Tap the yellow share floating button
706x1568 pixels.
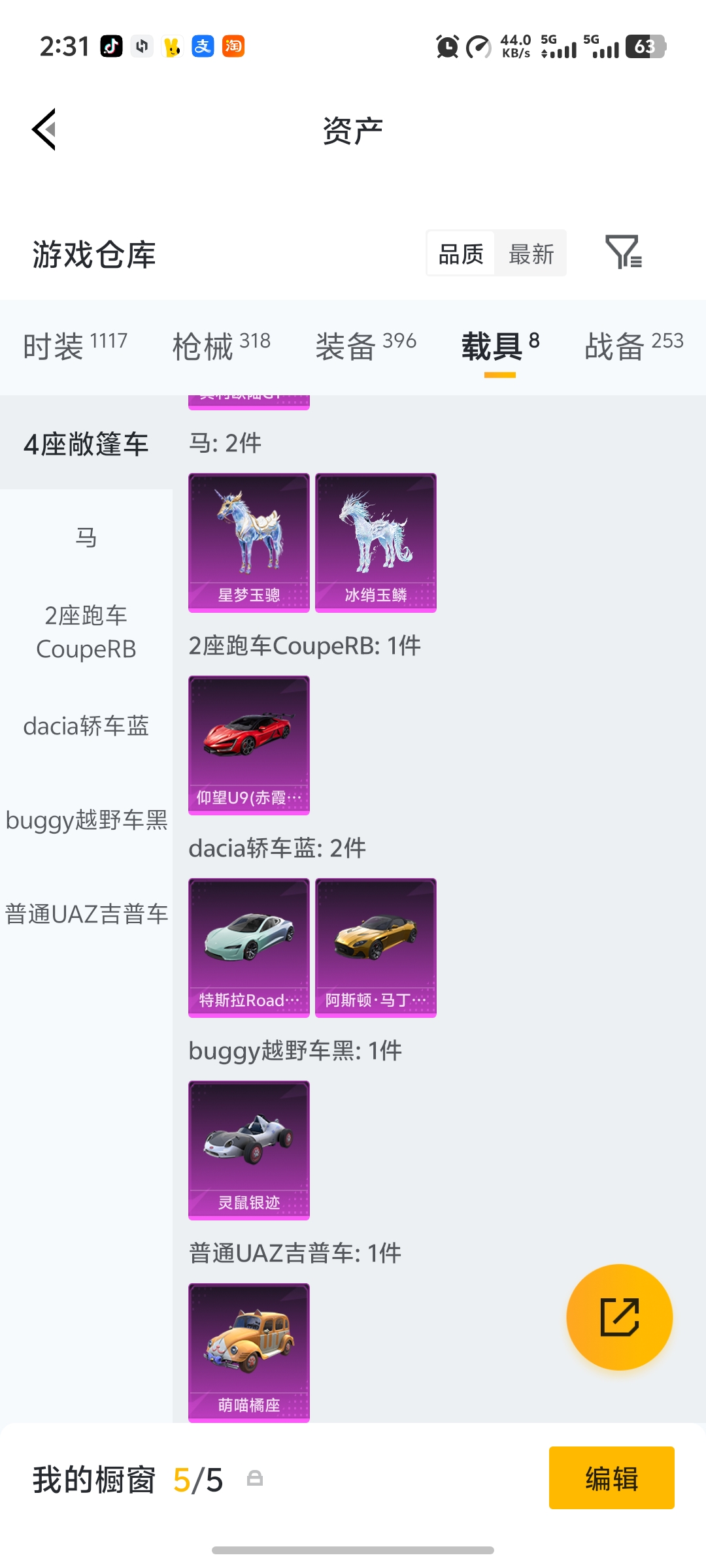tap(620, 1317)
